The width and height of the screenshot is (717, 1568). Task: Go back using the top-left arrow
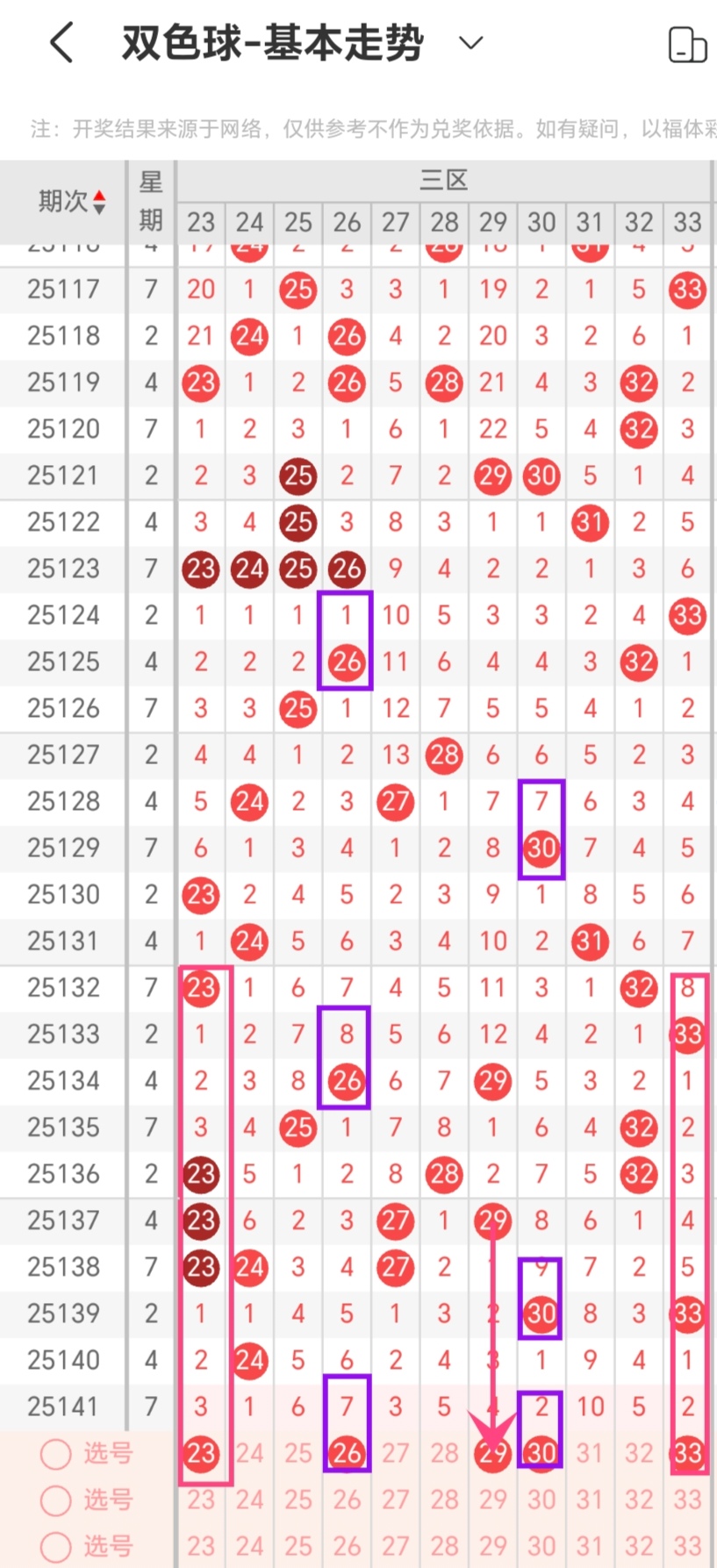pos(61,43)
